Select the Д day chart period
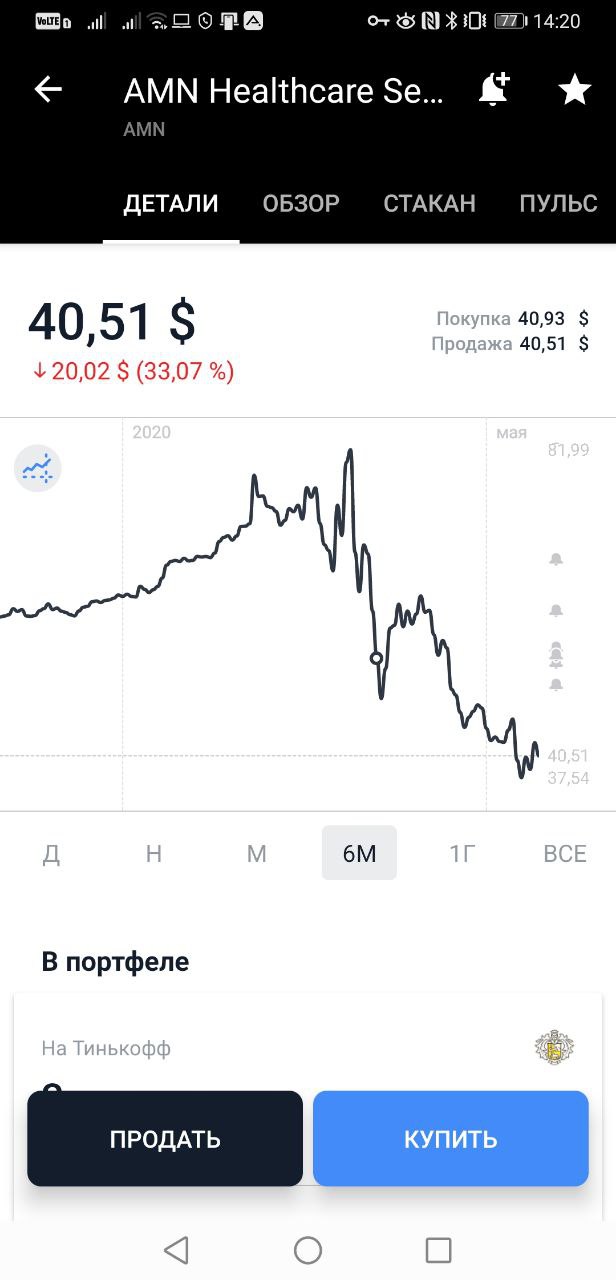This screenshot has height=1280, width=616. 51,853
